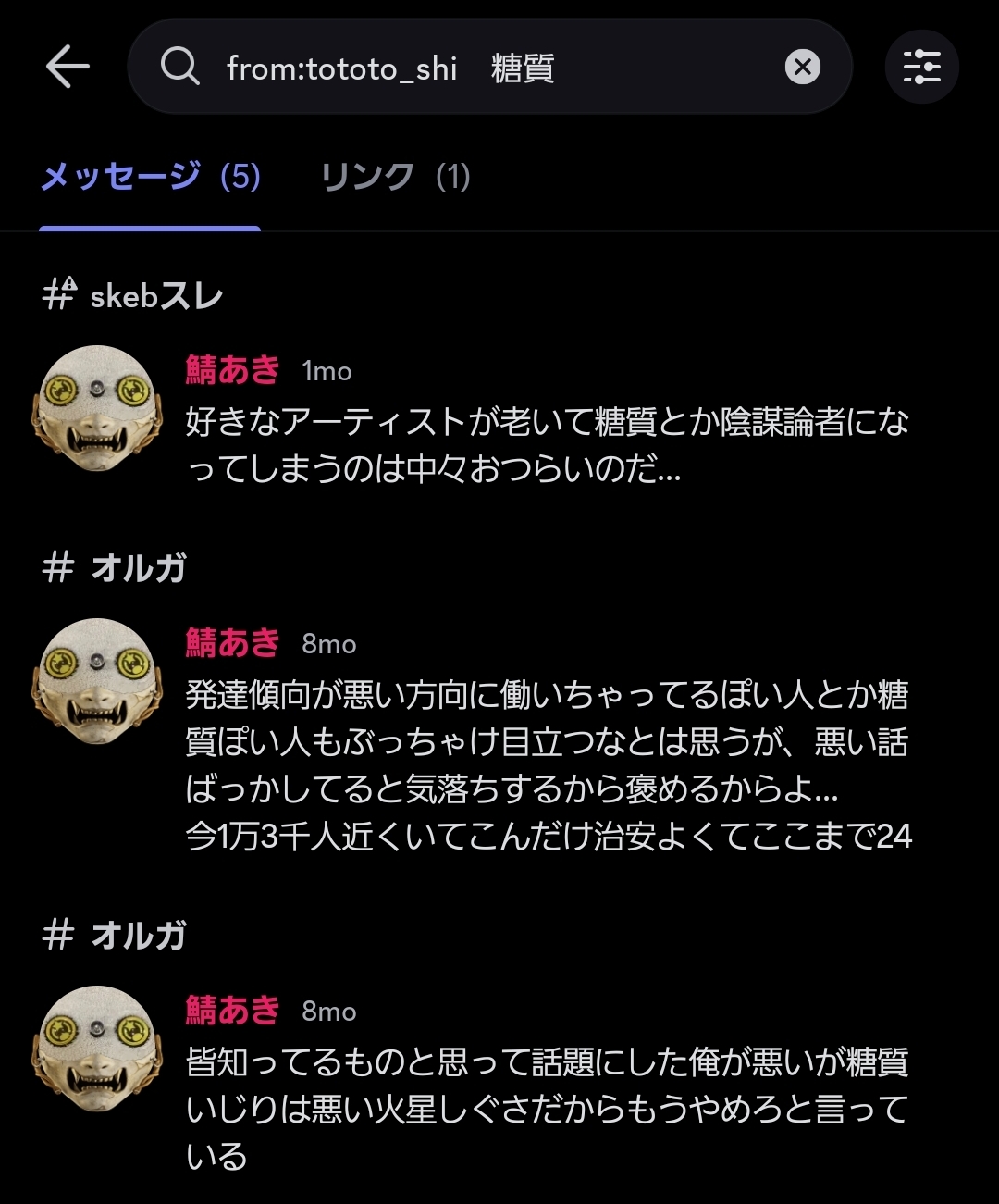
Task: Go back from search results
Action: click(68, 68)
